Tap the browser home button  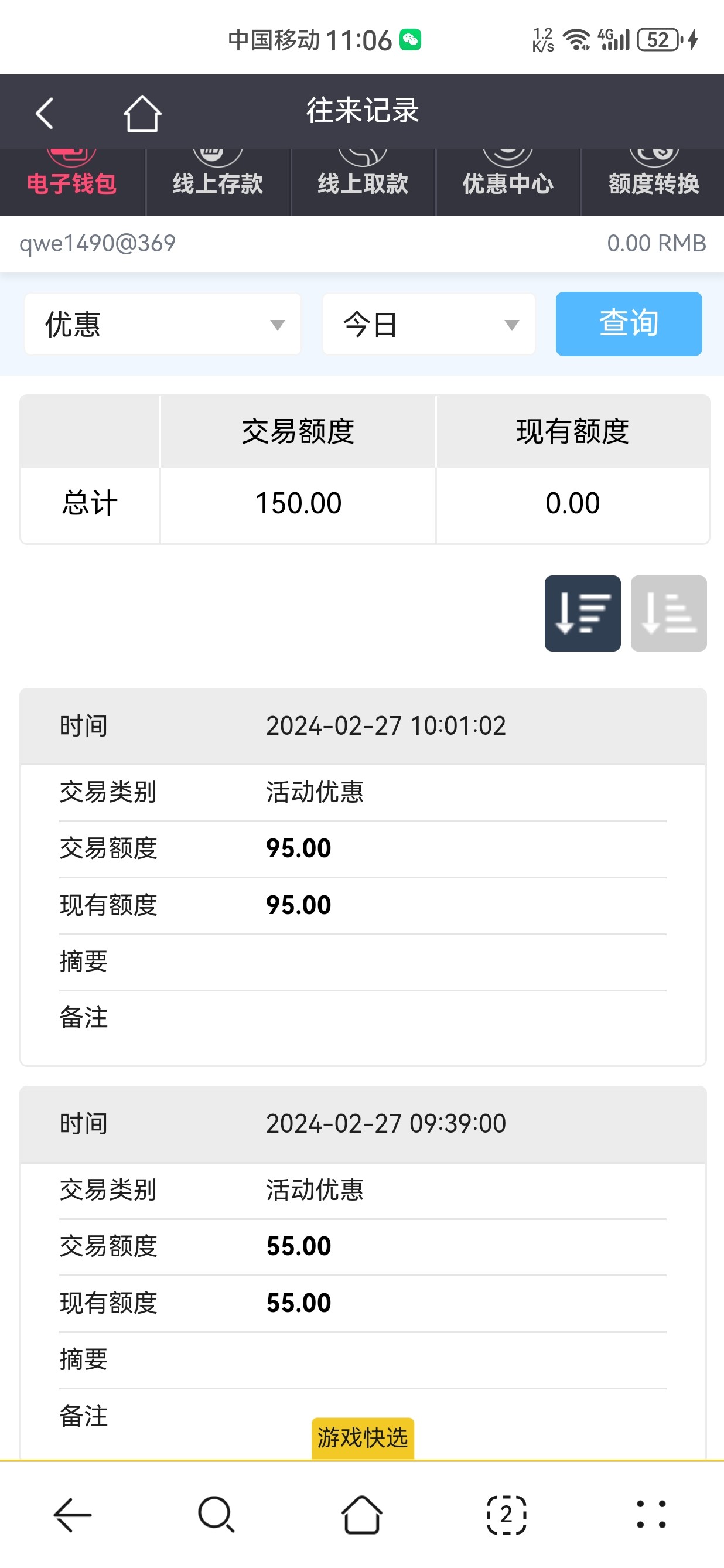point(362,1516)
